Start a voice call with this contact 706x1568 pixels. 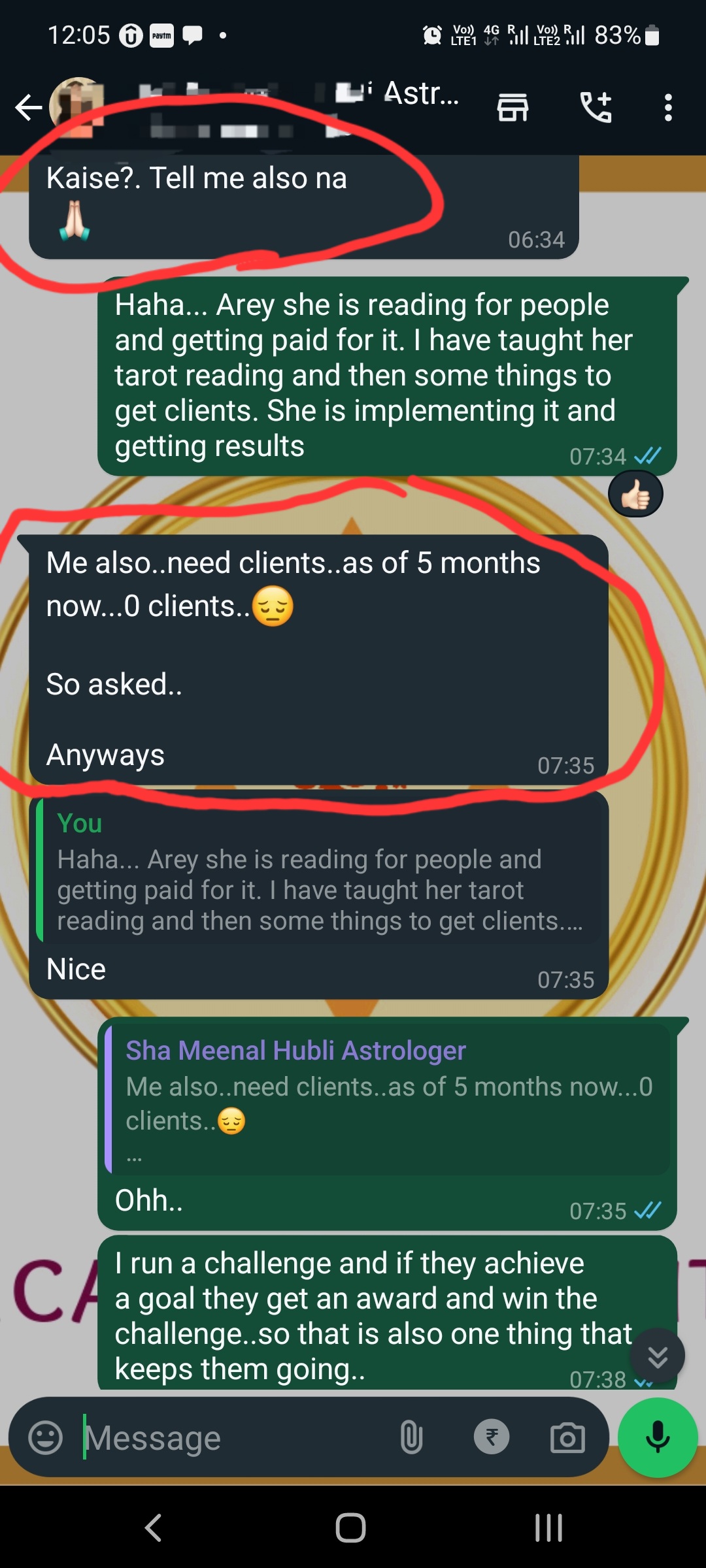tap(596, 108)
